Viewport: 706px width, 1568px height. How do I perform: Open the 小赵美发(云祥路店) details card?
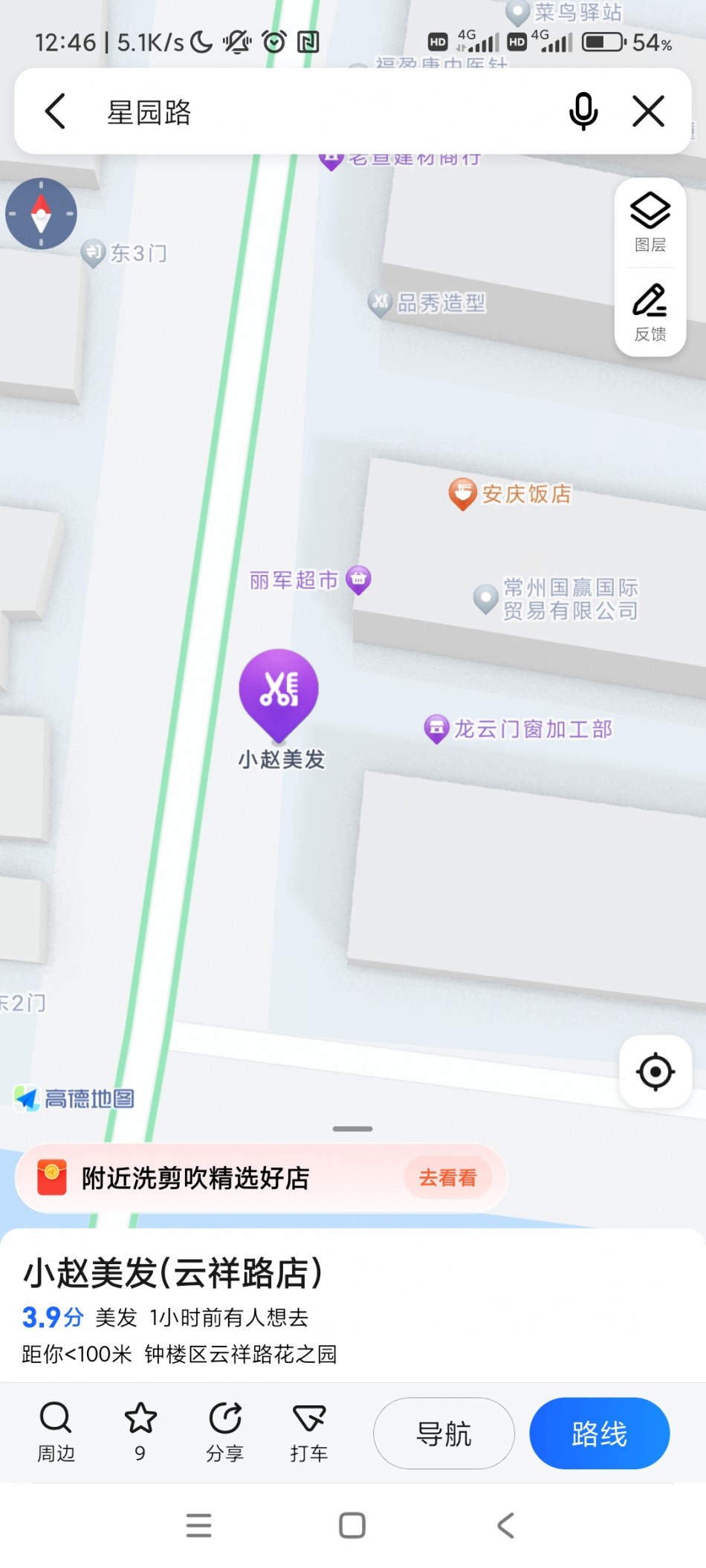172,1273
